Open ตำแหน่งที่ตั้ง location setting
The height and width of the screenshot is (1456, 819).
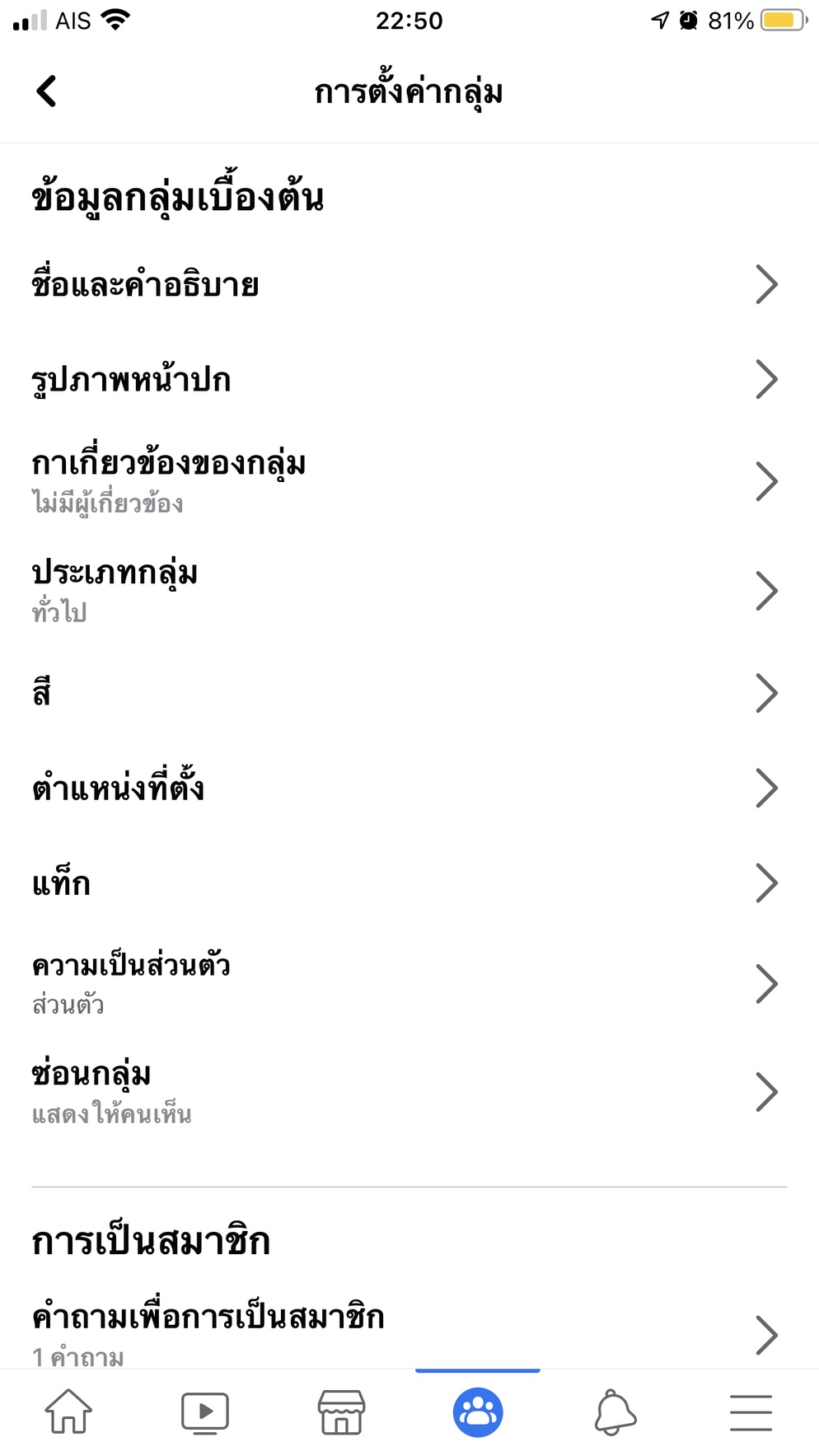pyautogui.click(x=409, y=789)
